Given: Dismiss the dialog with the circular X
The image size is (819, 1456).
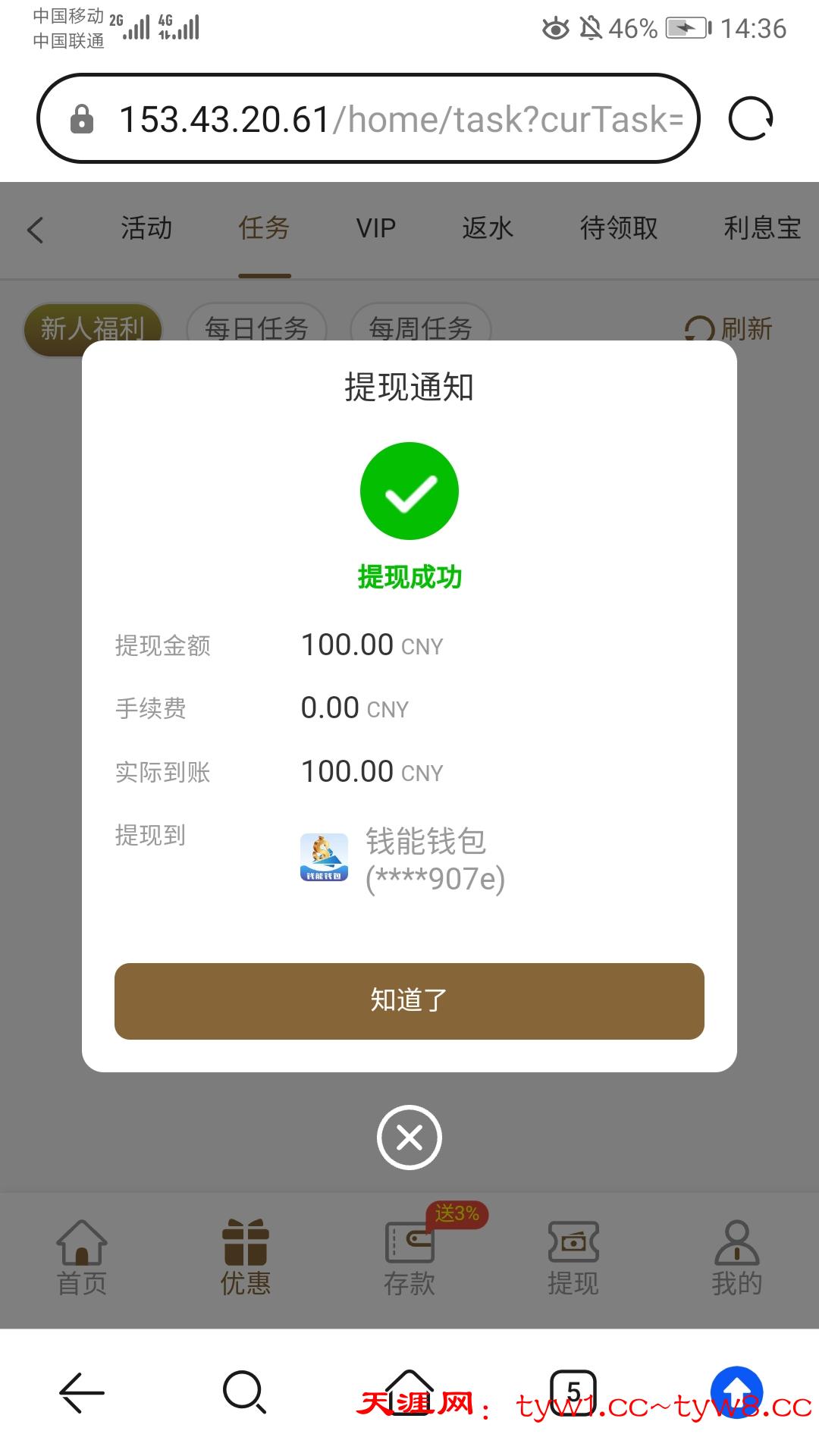Looking at the screenshot, I should 409,1137.
